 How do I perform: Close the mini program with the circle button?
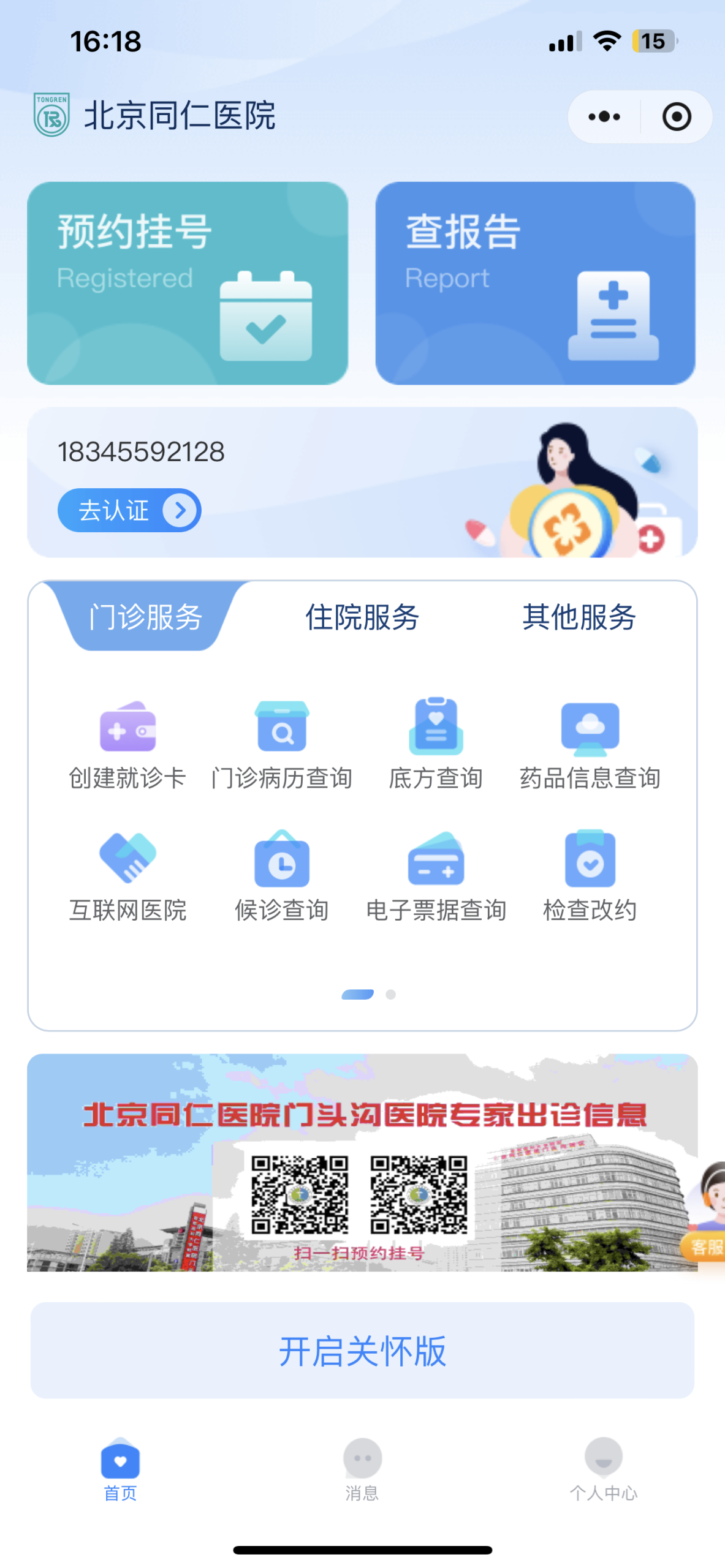pos(676,116)
